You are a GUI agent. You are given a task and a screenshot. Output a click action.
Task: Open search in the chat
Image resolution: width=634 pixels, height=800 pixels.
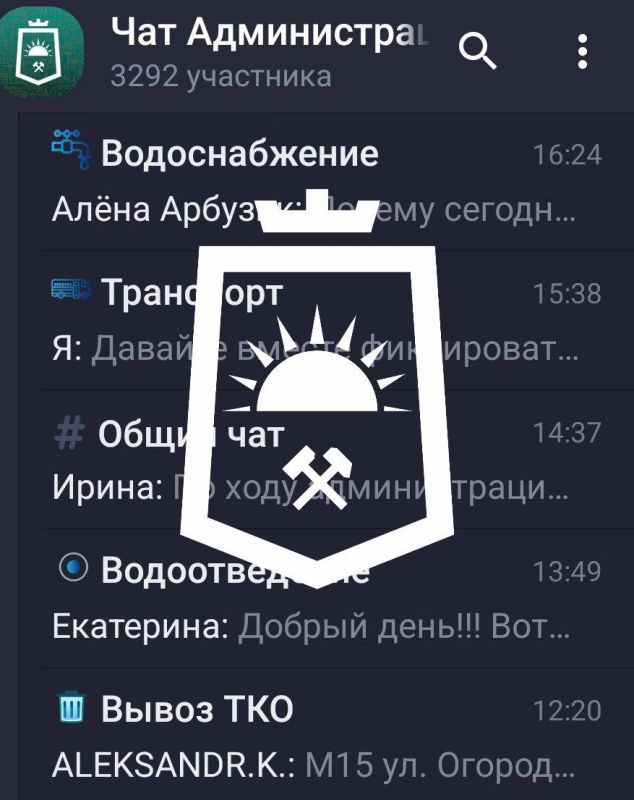point(478,51)
